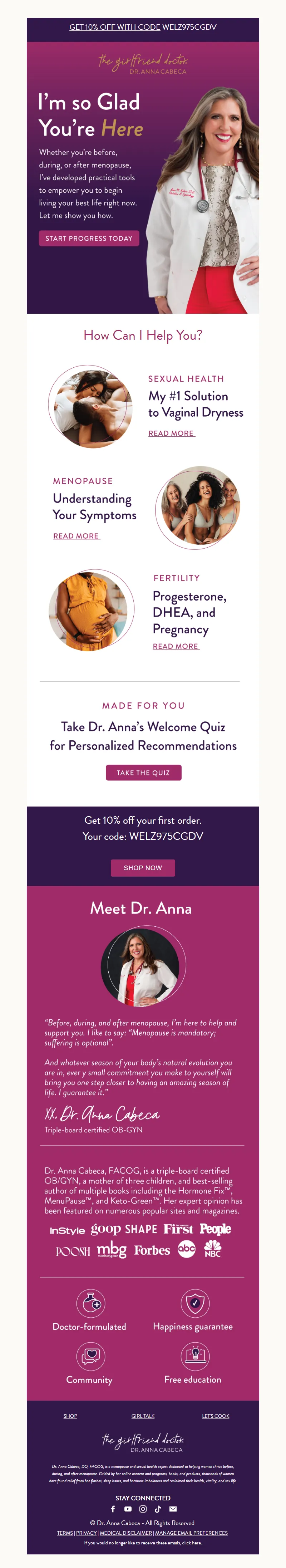The image size is (286, 1568).
Task: Open the YouTube icon
Action: (x=128, y=1509)
